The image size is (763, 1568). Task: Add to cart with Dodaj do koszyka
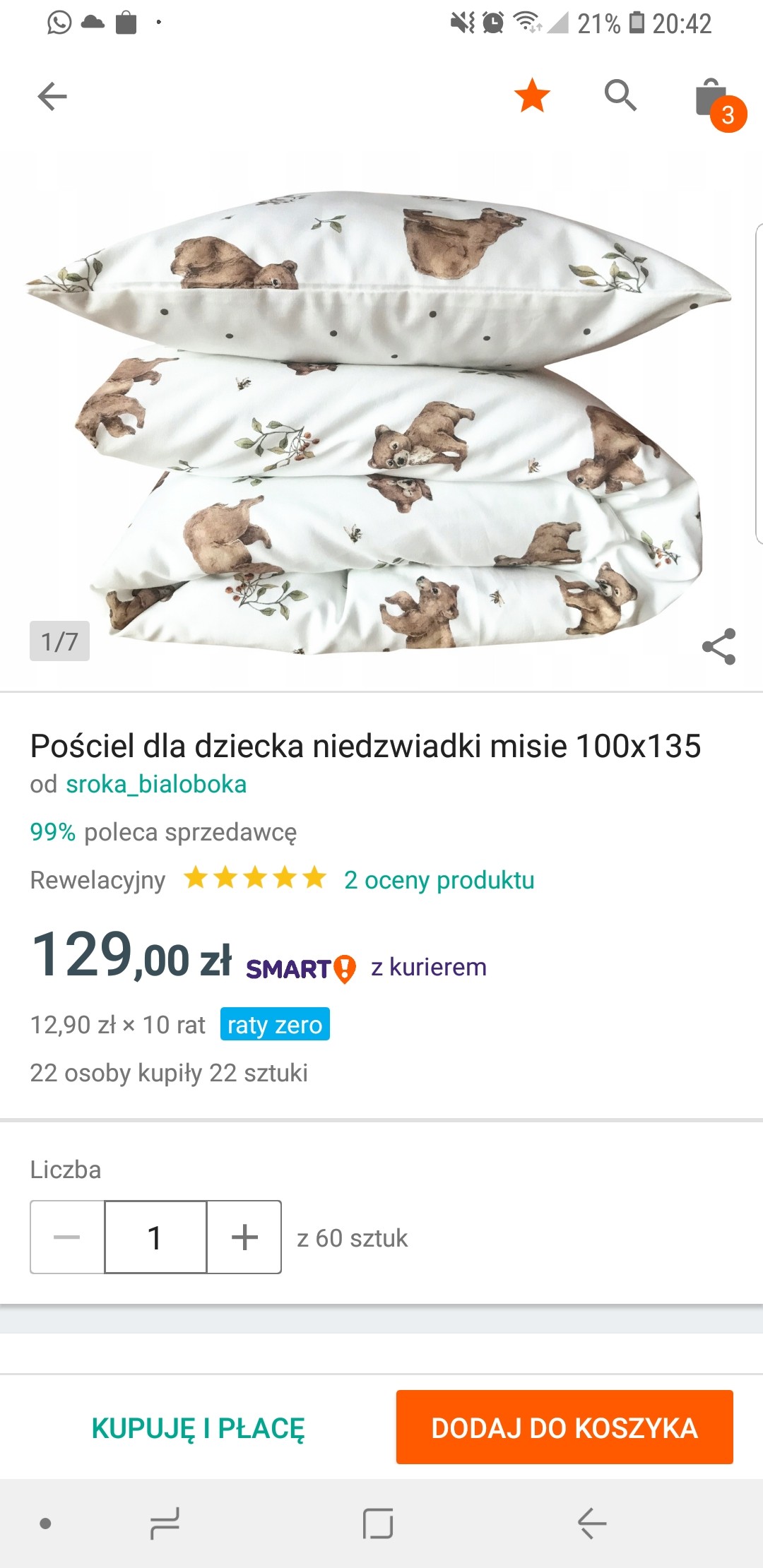(564, 1427)
